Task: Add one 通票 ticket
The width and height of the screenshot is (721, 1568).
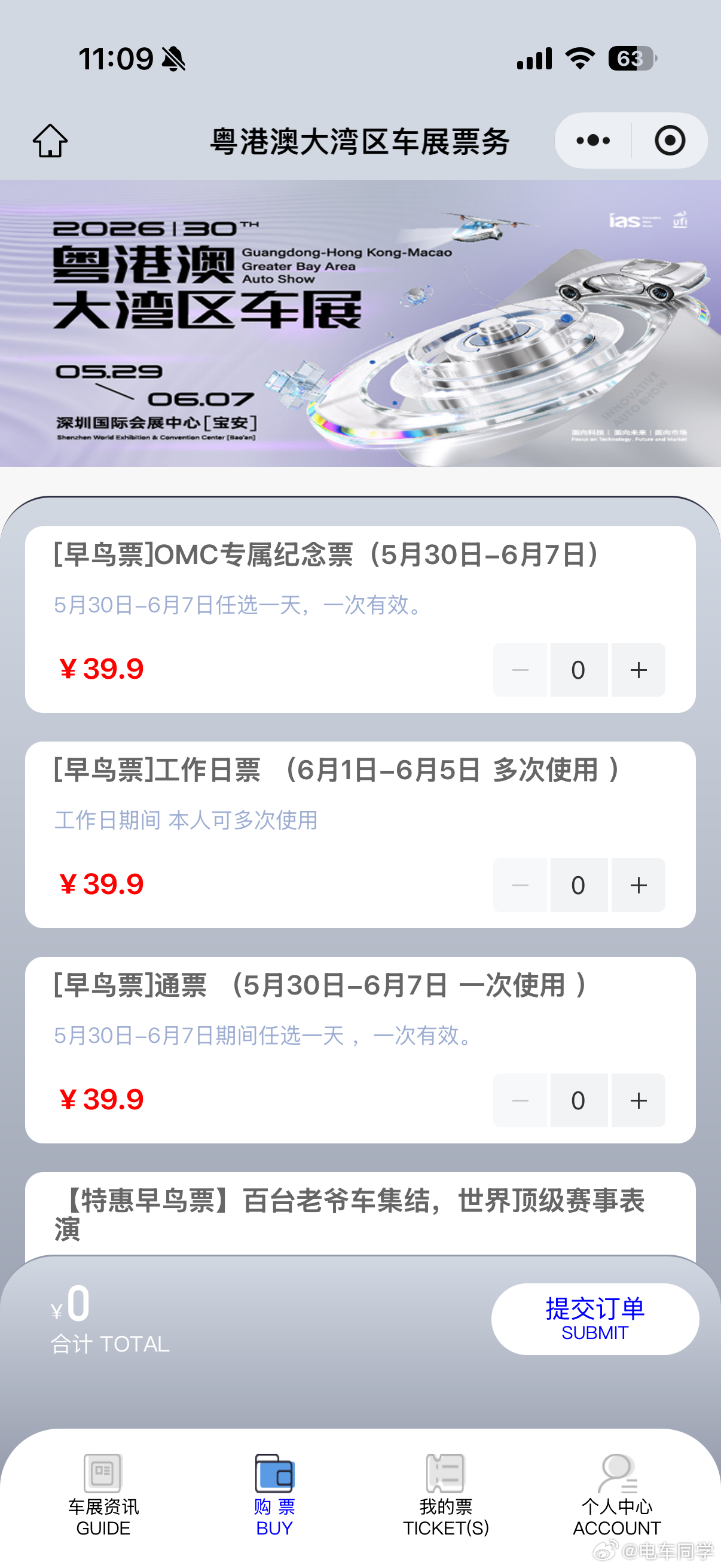Action: point(638,1100)
